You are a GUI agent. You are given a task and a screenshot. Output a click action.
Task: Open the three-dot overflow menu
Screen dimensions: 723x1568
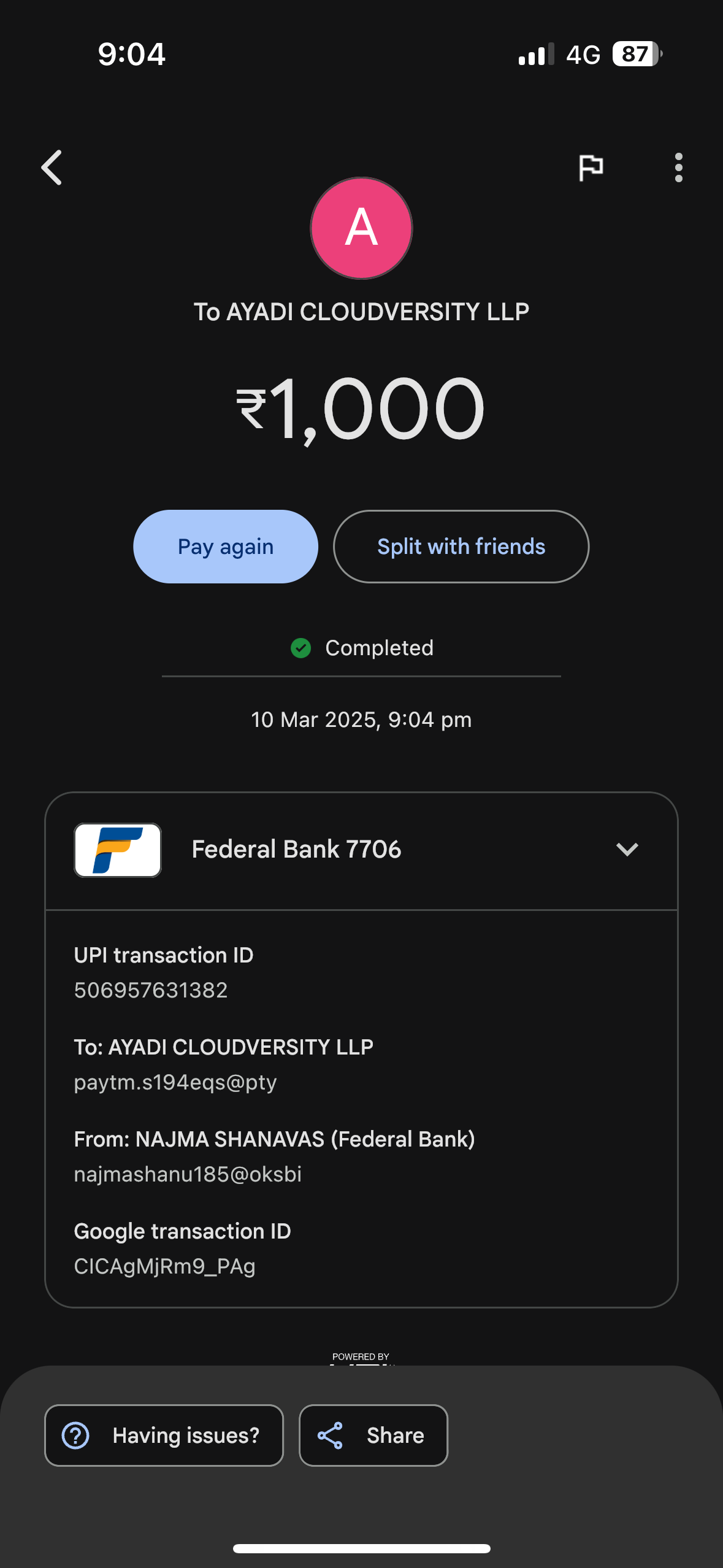point(678,167)
